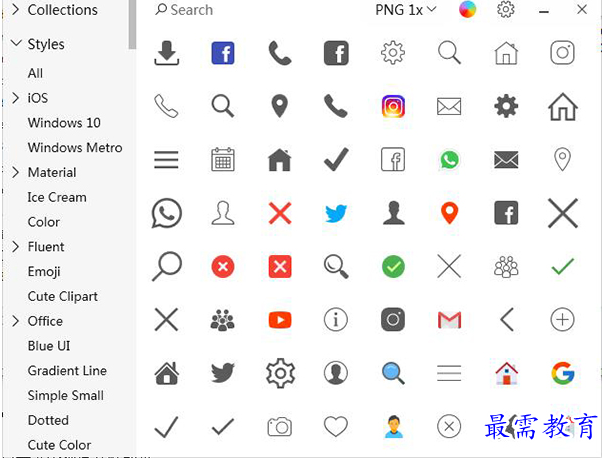Select the Google G logo icon
Screen dimensions: 606x458
[x=563, y=373]
